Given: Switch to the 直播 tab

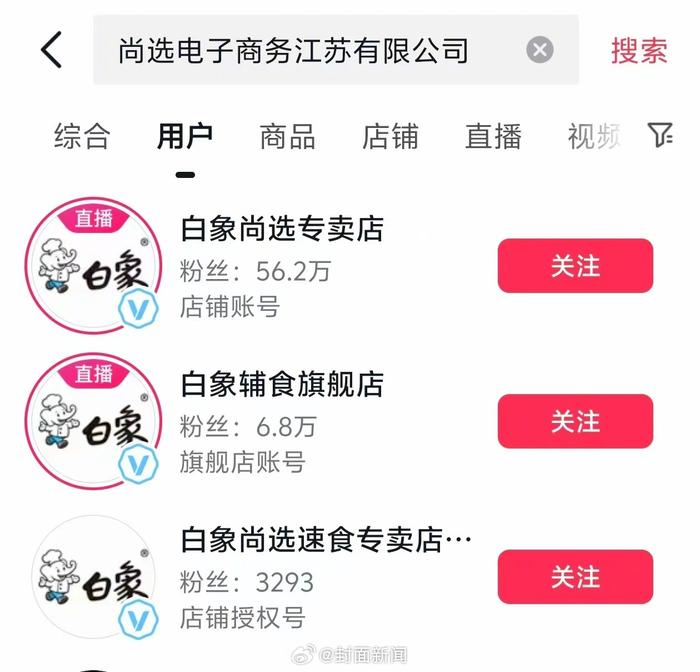Looking at the screenshot, I should (493, 136).
